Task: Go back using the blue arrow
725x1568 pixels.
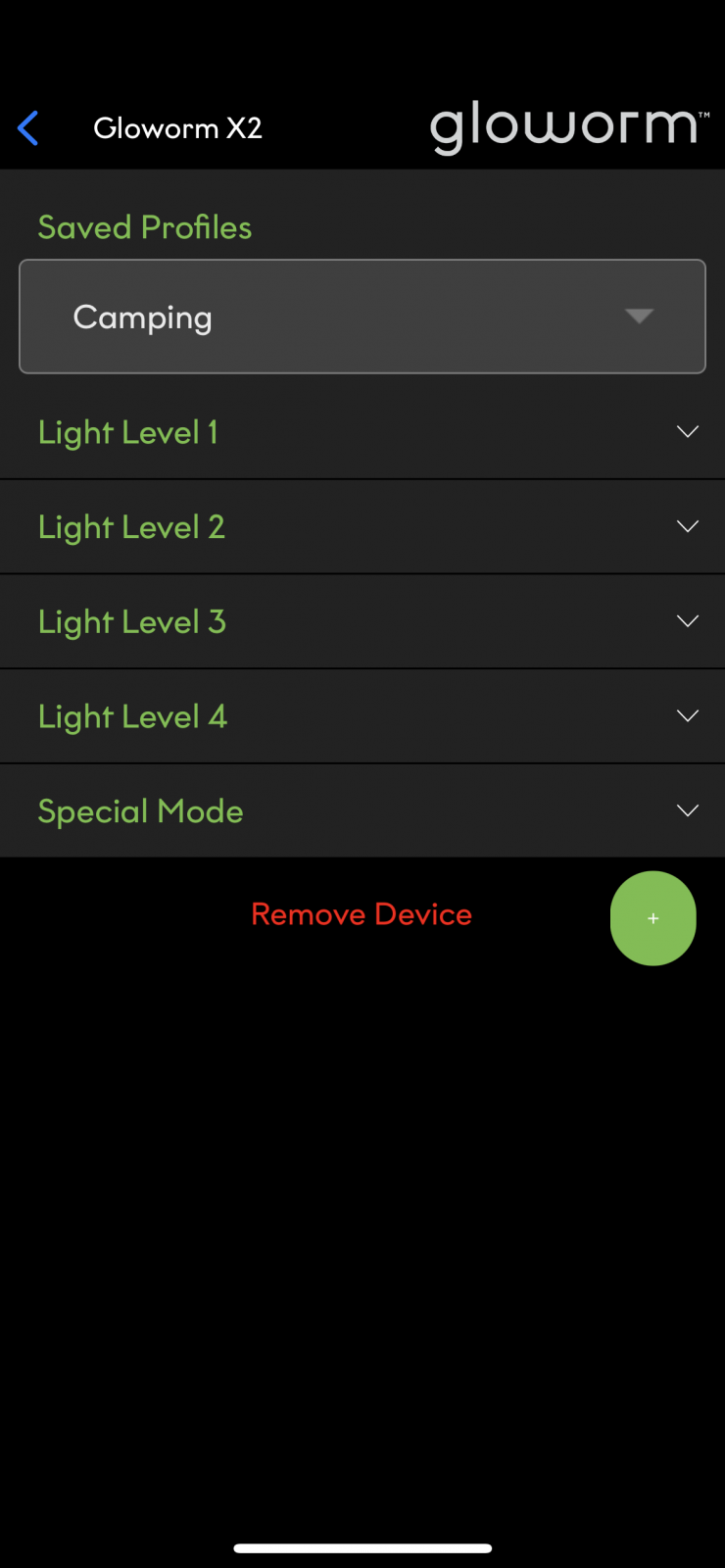Action: [x=28, y=128]
